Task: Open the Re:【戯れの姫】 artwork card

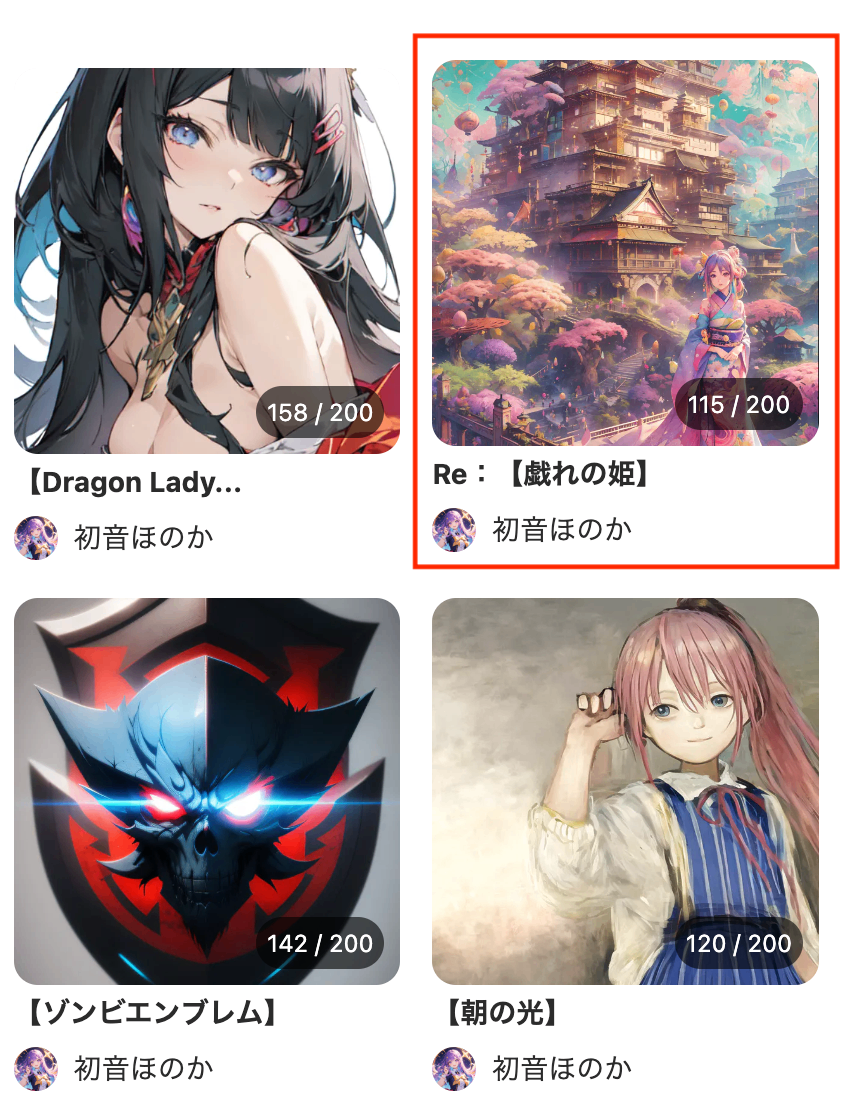Action: [625, 253]
